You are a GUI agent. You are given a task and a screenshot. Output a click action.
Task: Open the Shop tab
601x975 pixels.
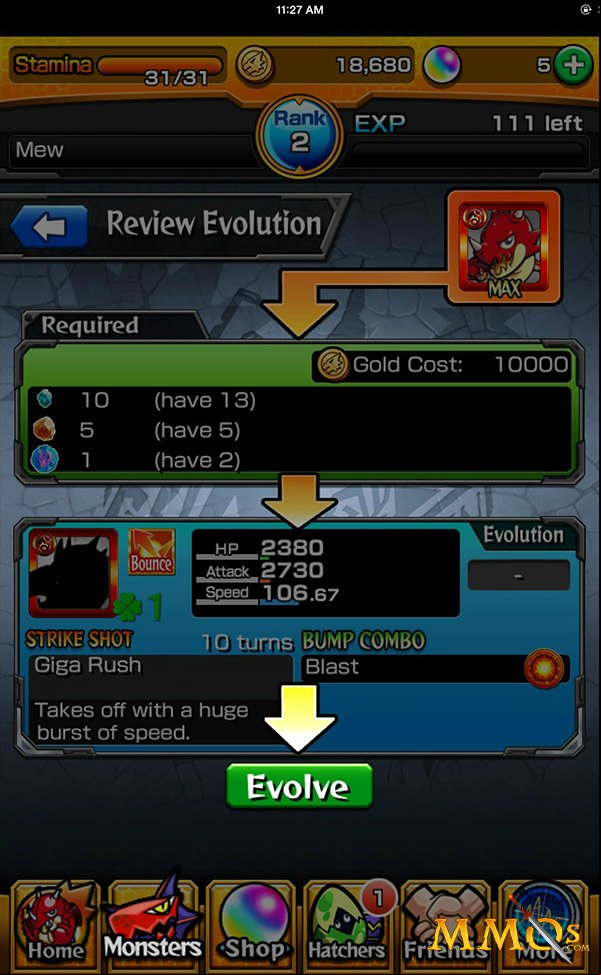click(x=251, y=925)
